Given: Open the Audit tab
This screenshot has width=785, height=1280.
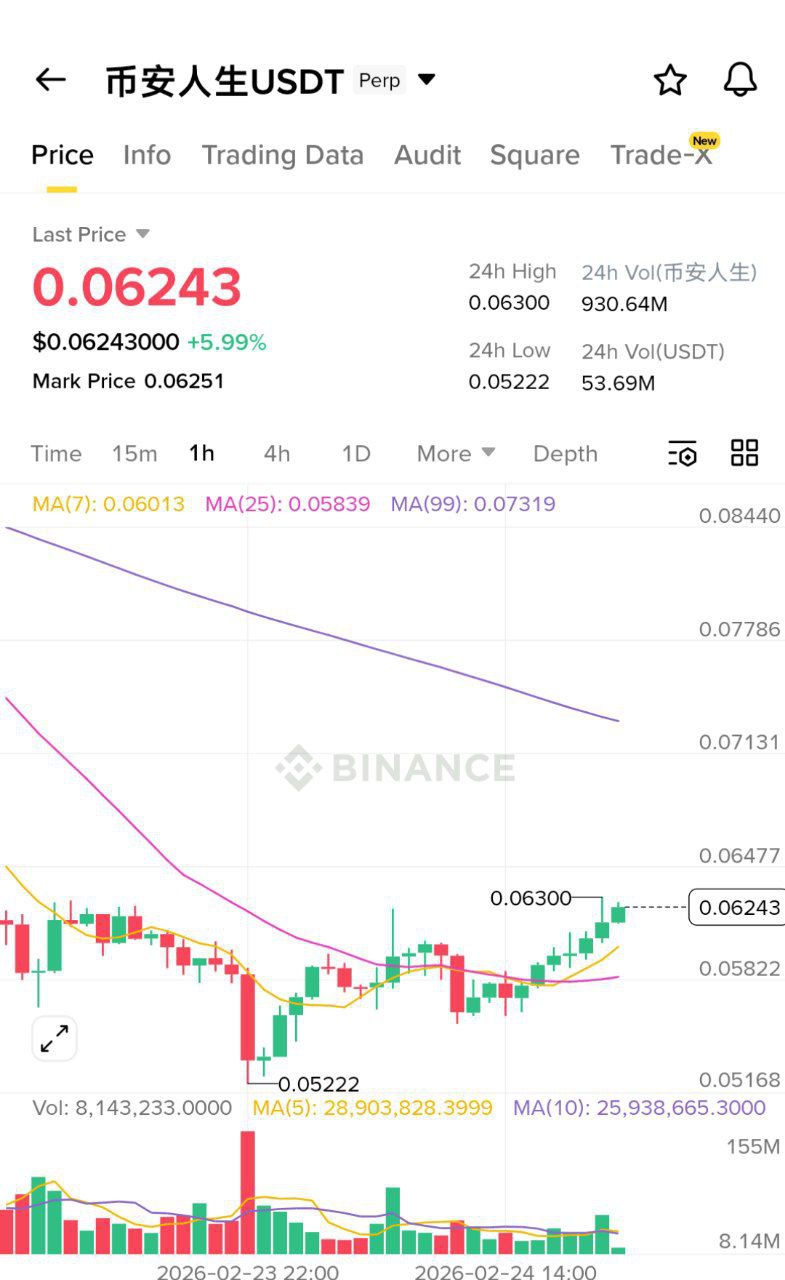Looking at the screenshot, I should click(x=427, y=155).
